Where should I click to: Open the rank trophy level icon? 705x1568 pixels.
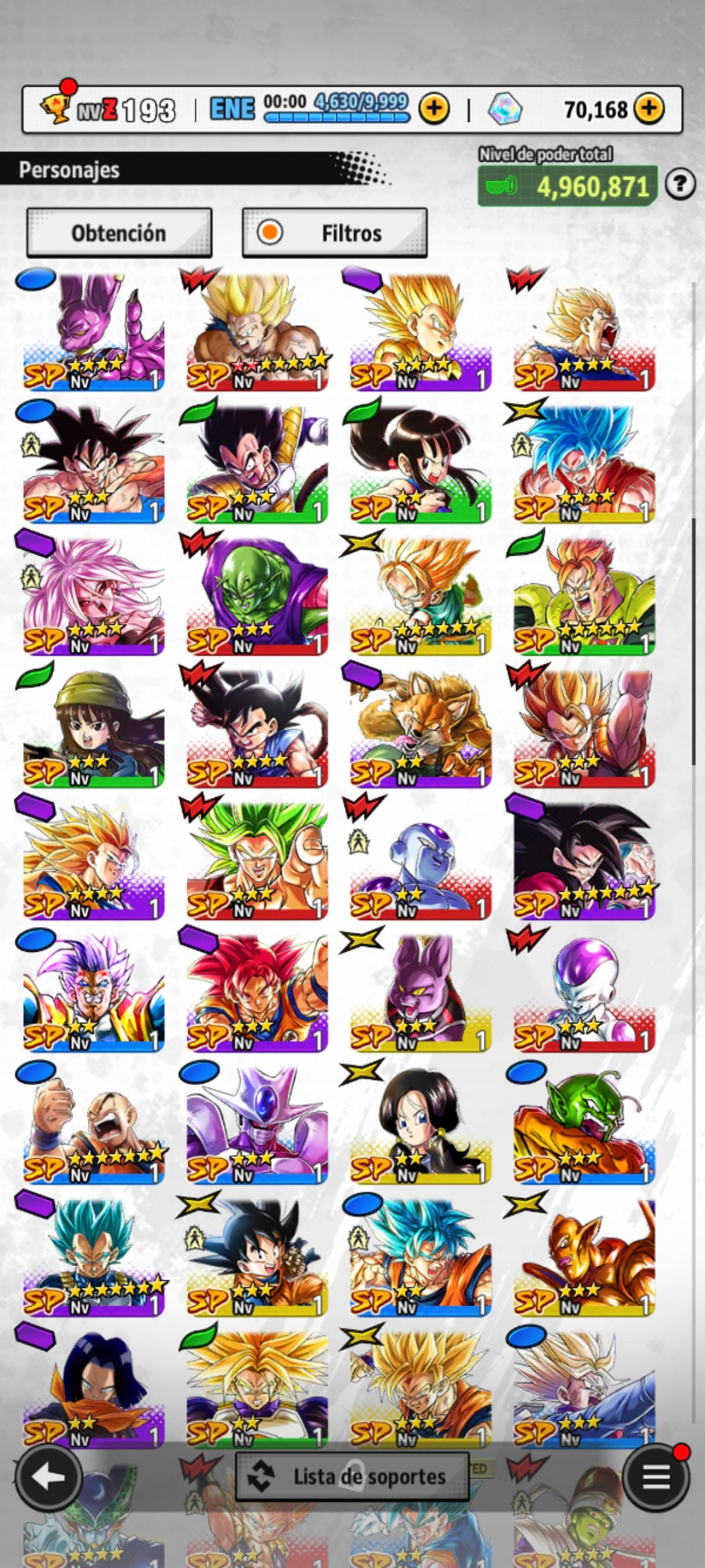(x=56, y=108)
